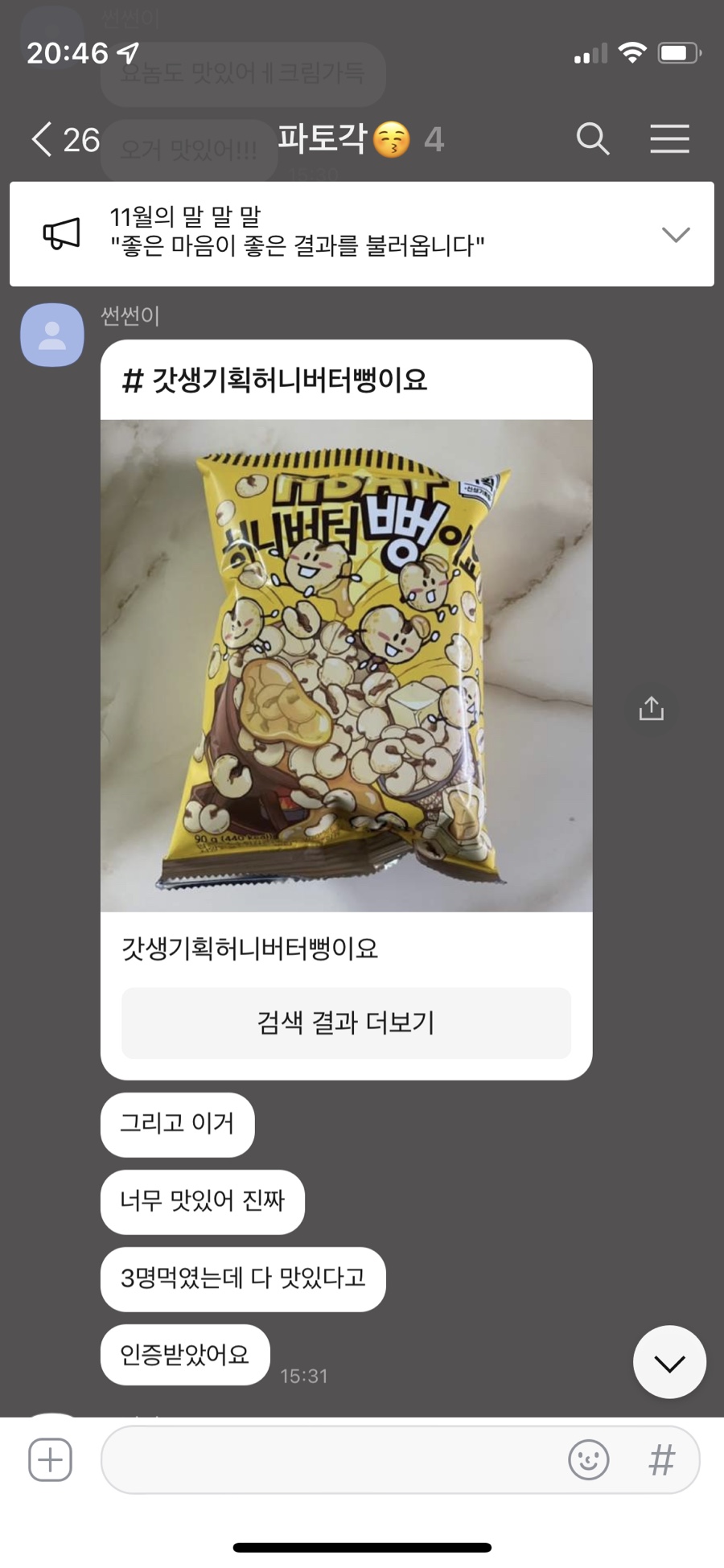The height and width of the screenshot is (1568, 724).
Task: Focus the message input field
Action: coord(330,1459)
